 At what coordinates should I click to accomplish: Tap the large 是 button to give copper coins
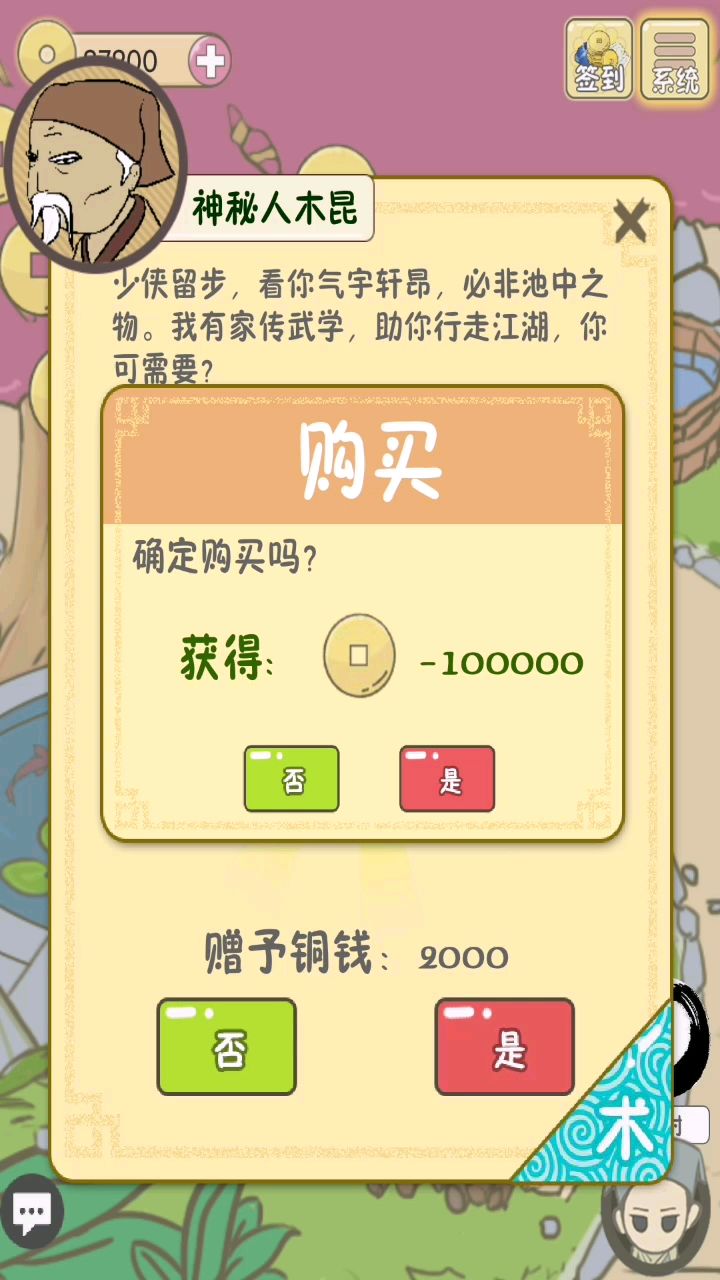[x=505, y=1047]
